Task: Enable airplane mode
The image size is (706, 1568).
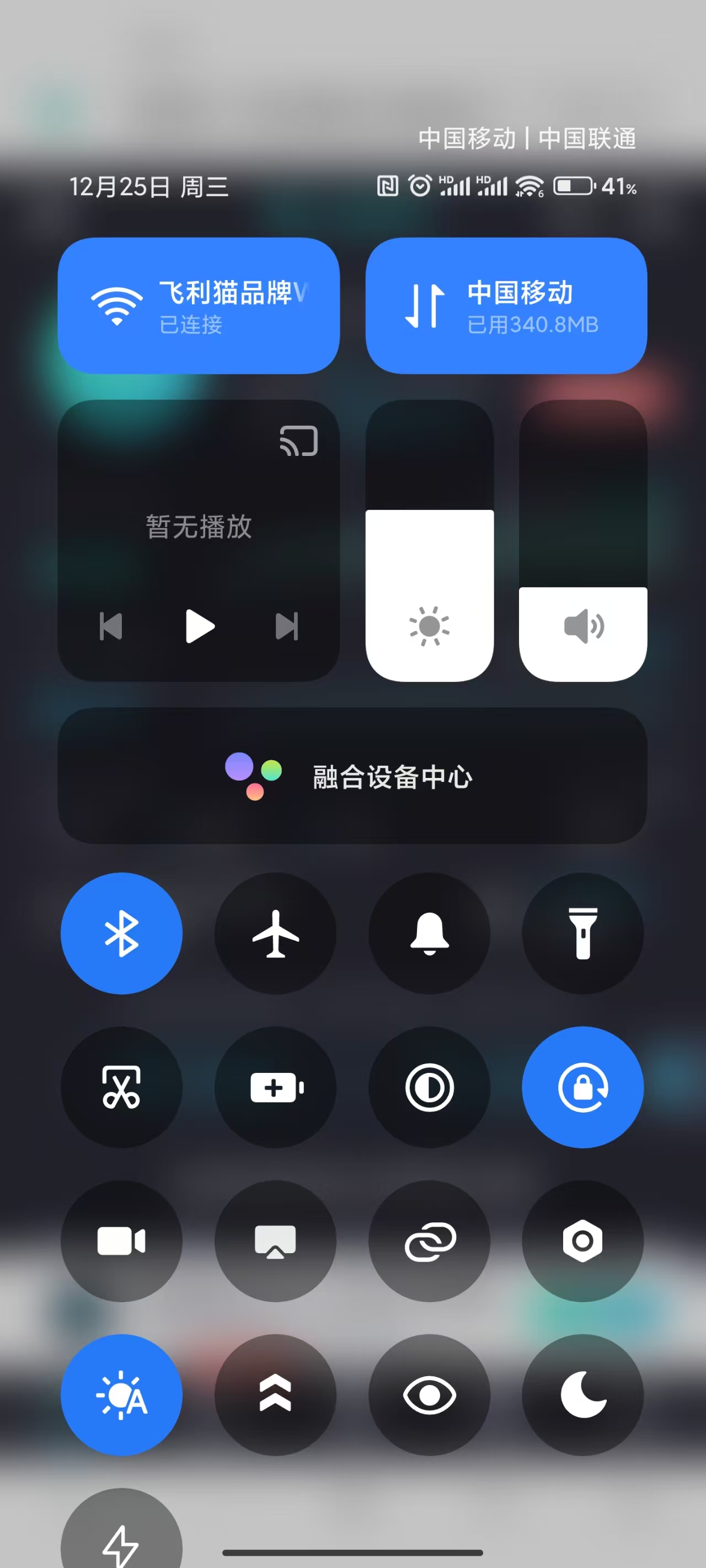Action: (275, 933)
